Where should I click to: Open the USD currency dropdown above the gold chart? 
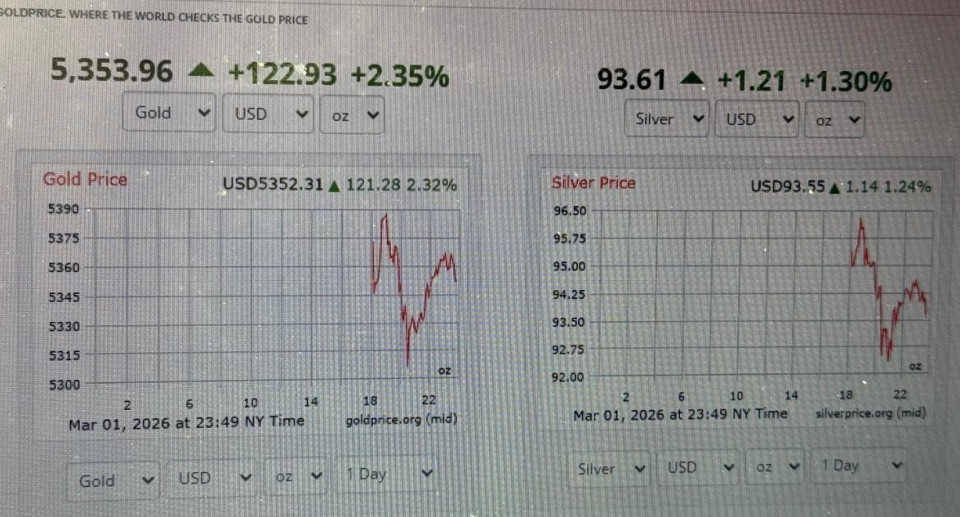(270, 114)
